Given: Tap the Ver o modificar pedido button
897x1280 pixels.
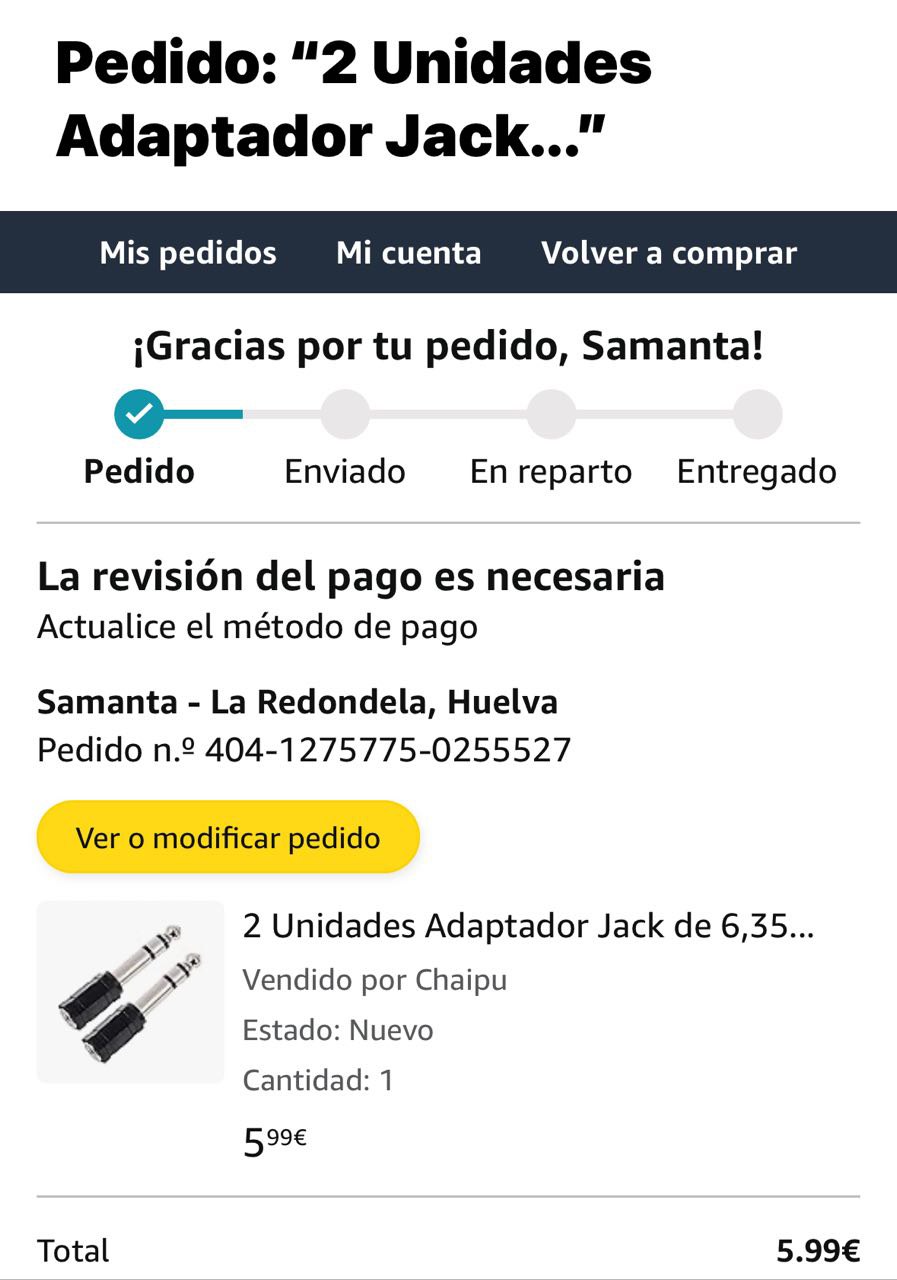Looking at the screenshot, I should 228,837.
